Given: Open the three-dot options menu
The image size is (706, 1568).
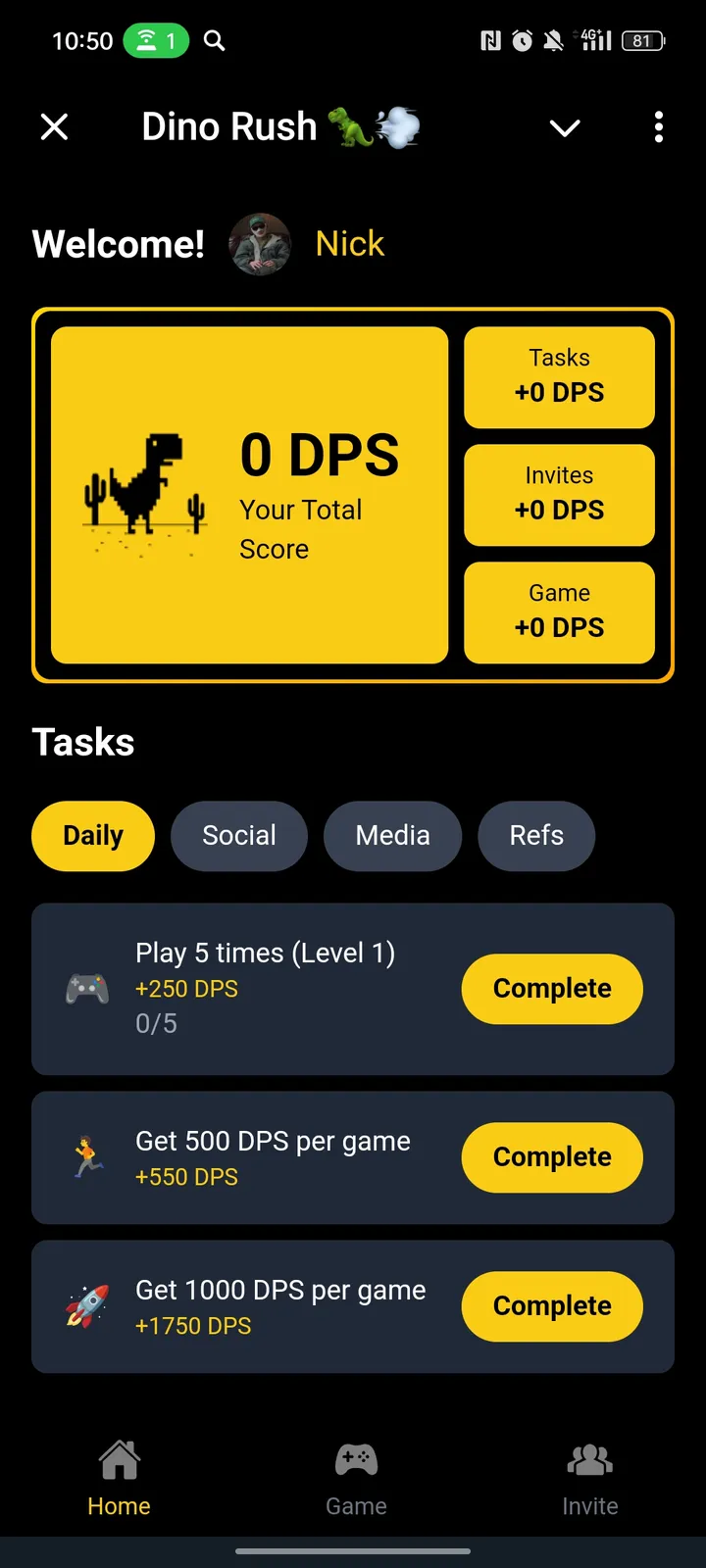Looking at the screenshot, I should point(658,127).
